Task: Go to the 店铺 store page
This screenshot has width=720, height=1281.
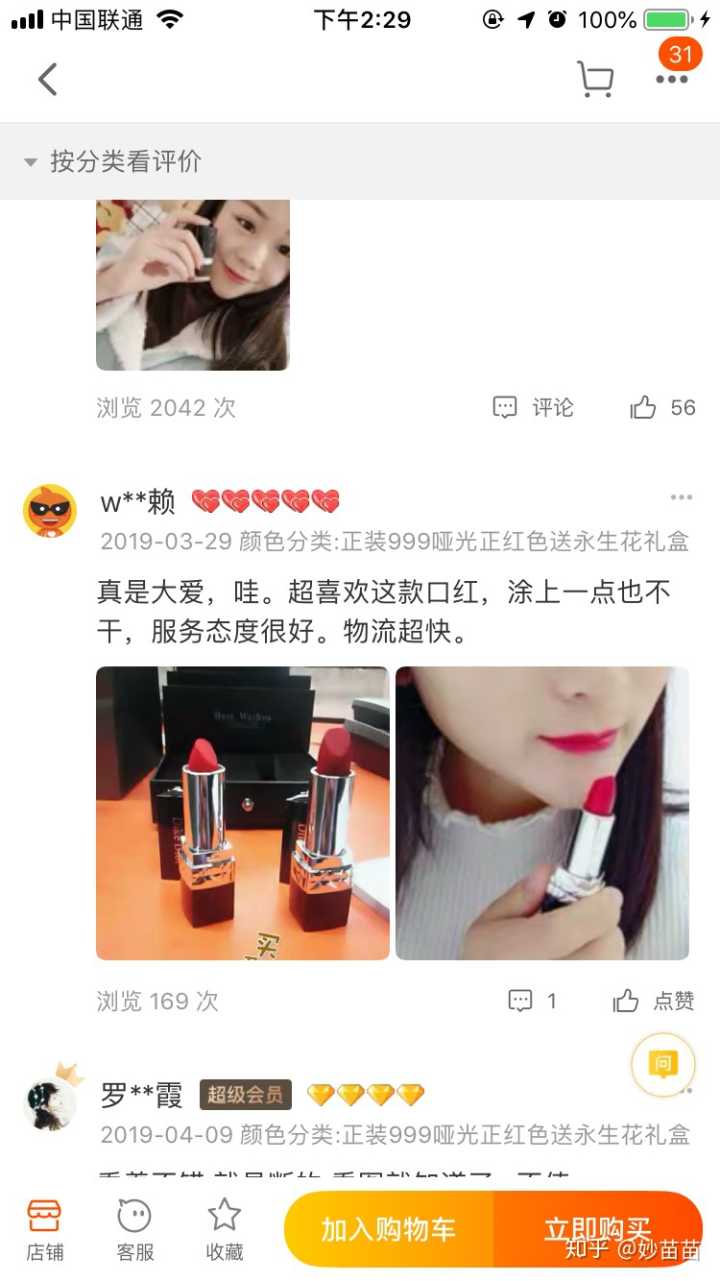Action: pos(44,1230)
